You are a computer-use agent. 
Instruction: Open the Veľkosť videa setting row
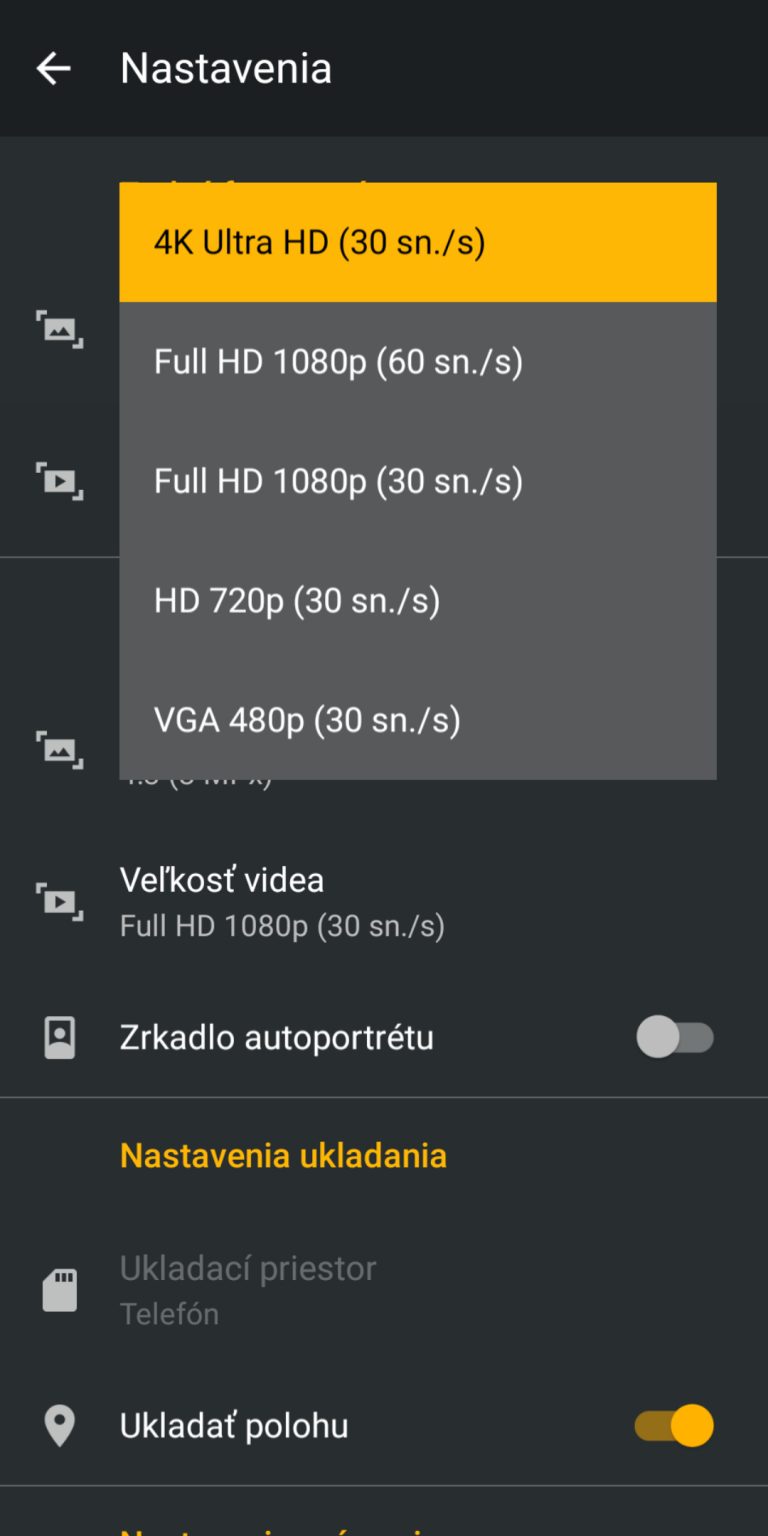(384, 901)
